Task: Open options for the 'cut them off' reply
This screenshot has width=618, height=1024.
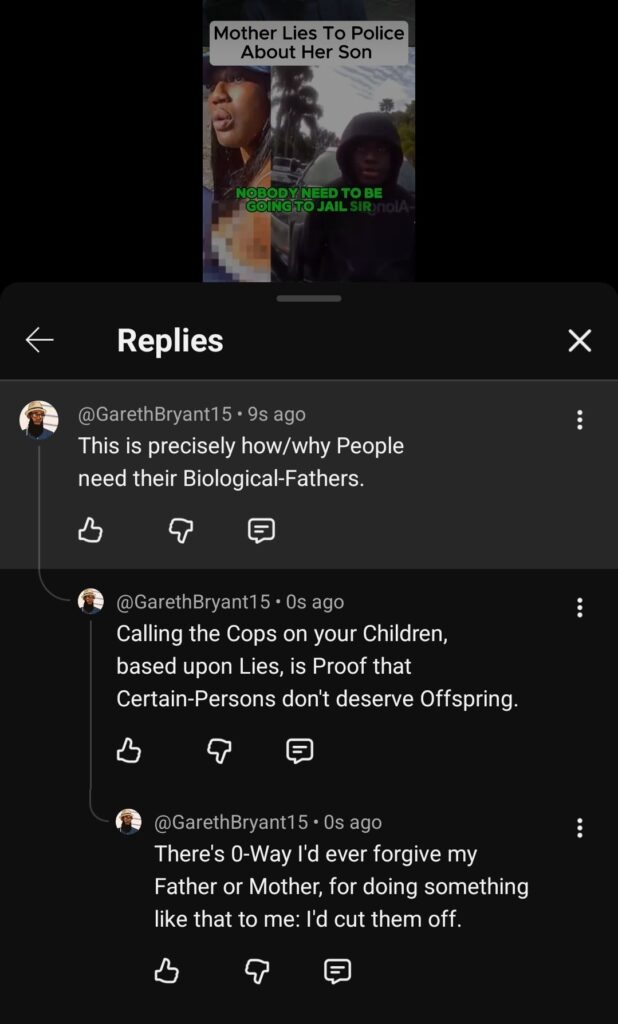Action: click(579, 828)
